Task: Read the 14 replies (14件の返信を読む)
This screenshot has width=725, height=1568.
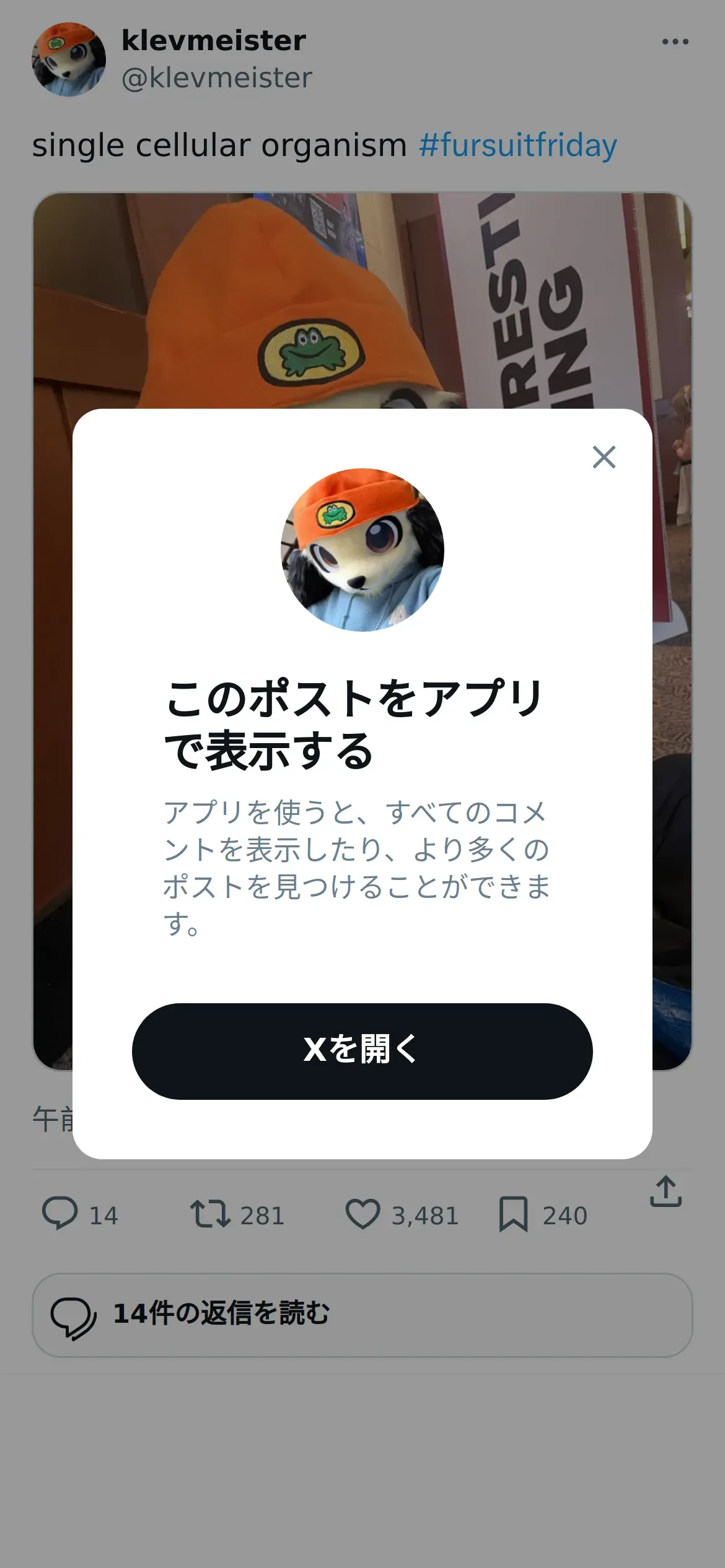Action: [362, 1315]
